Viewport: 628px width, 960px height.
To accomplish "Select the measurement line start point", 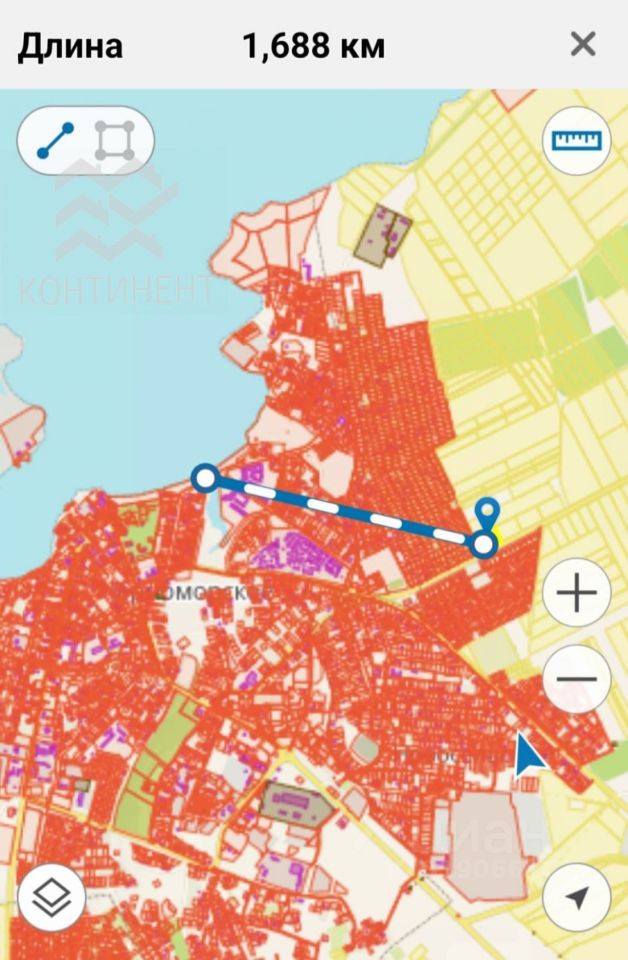I will [205, 478].
